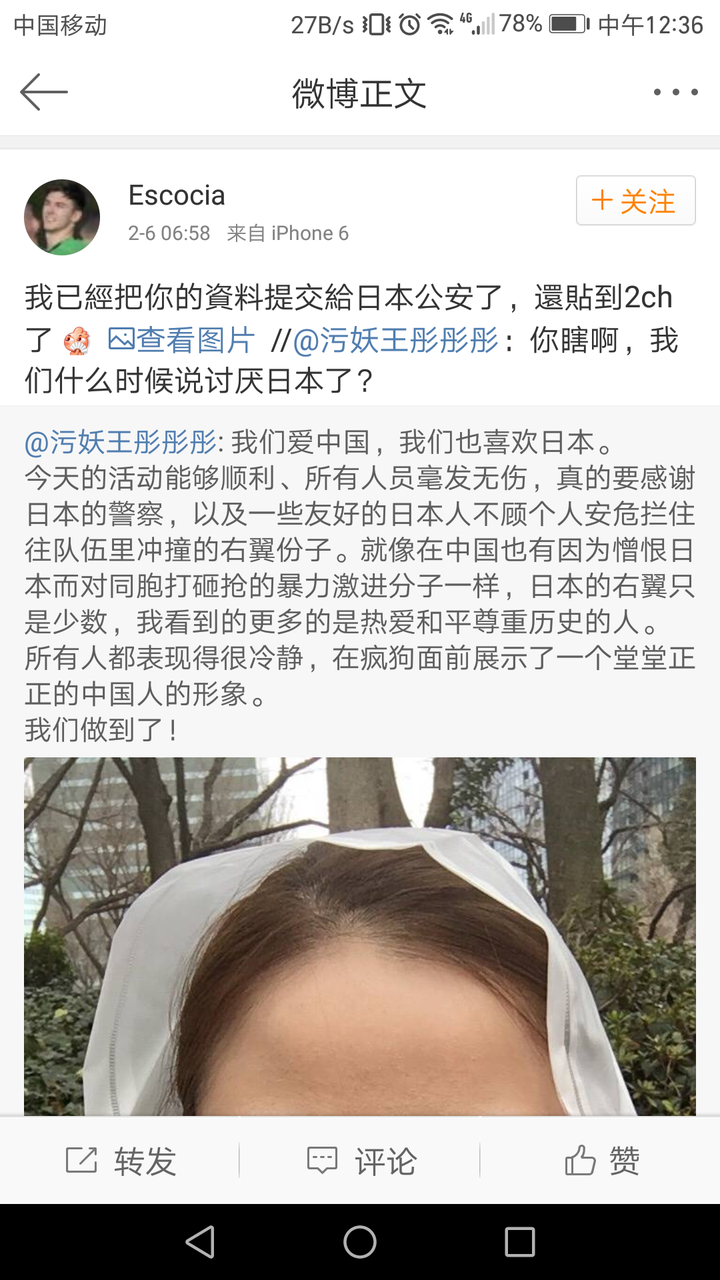
Task: Repost this weibo via 转发
Action: [120, 1161]
